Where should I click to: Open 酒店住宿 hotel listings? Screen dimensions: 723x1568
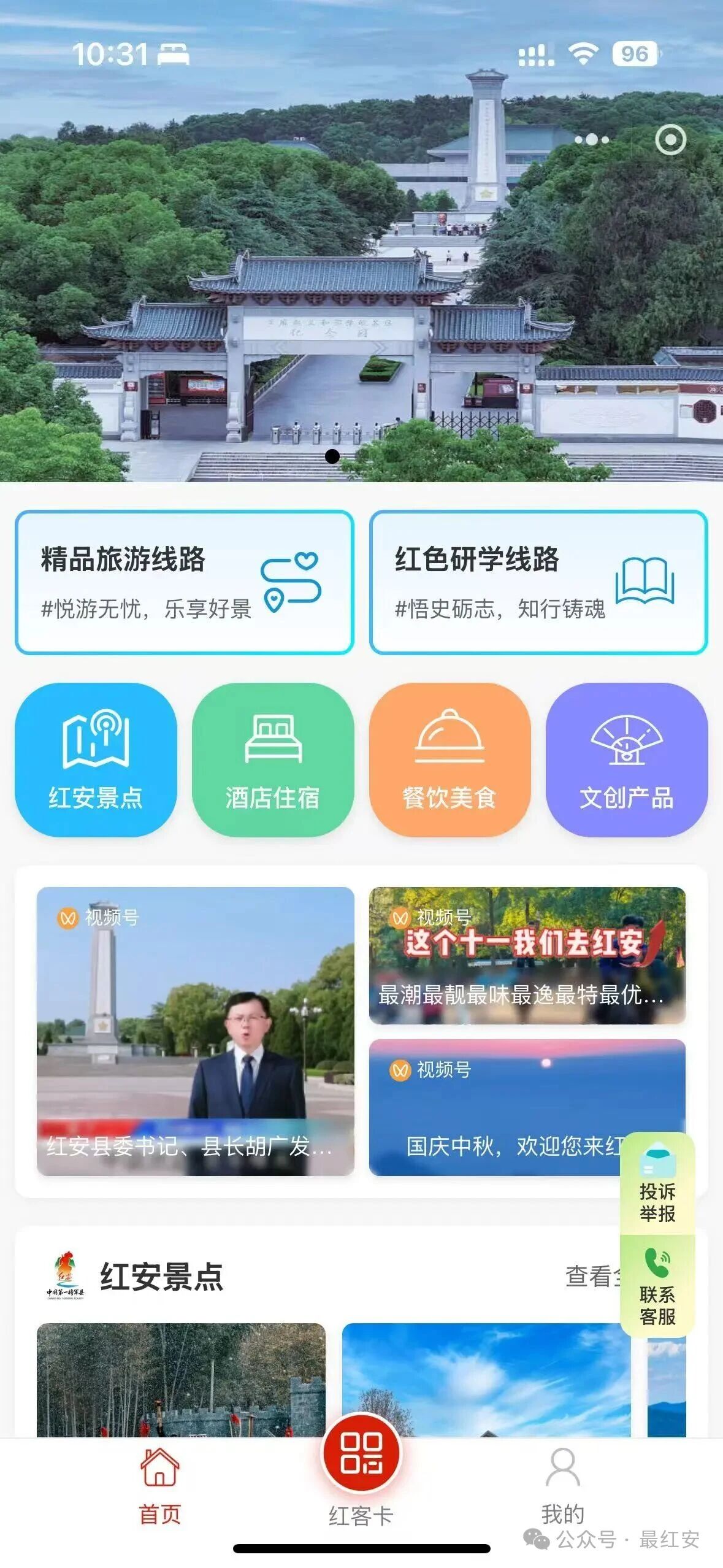273,759
